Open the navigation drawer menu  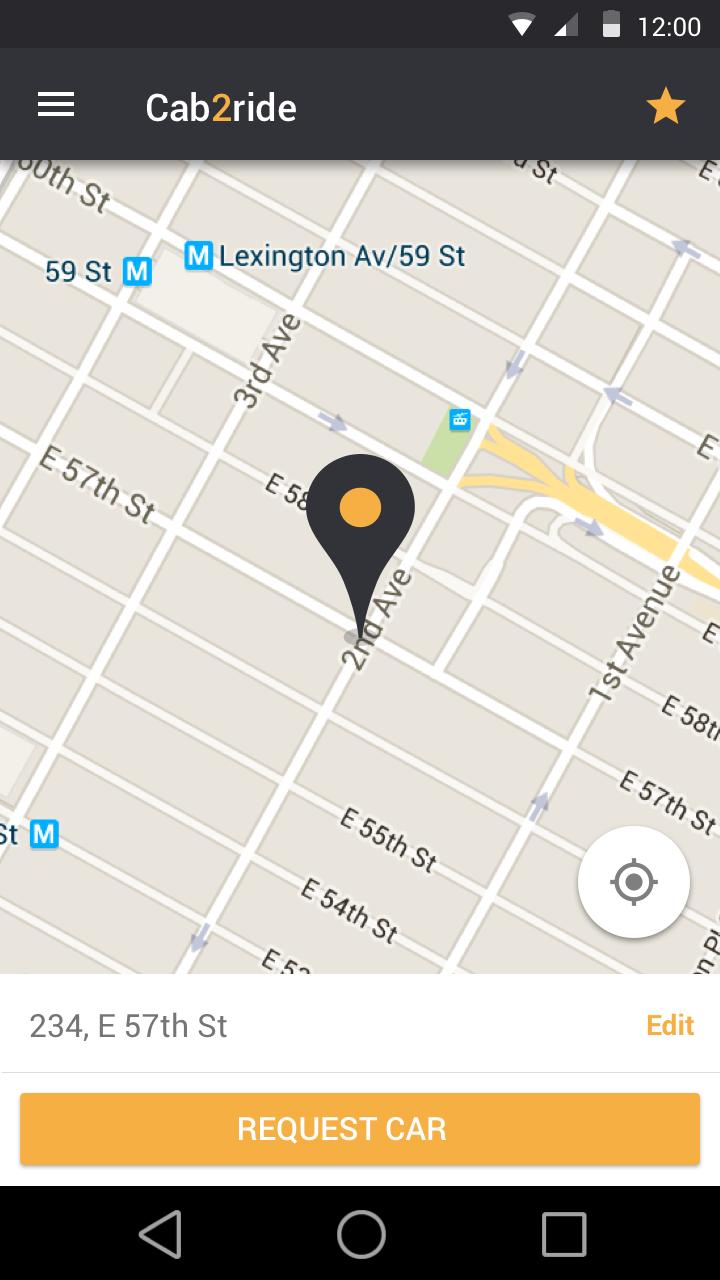(56, 104)
